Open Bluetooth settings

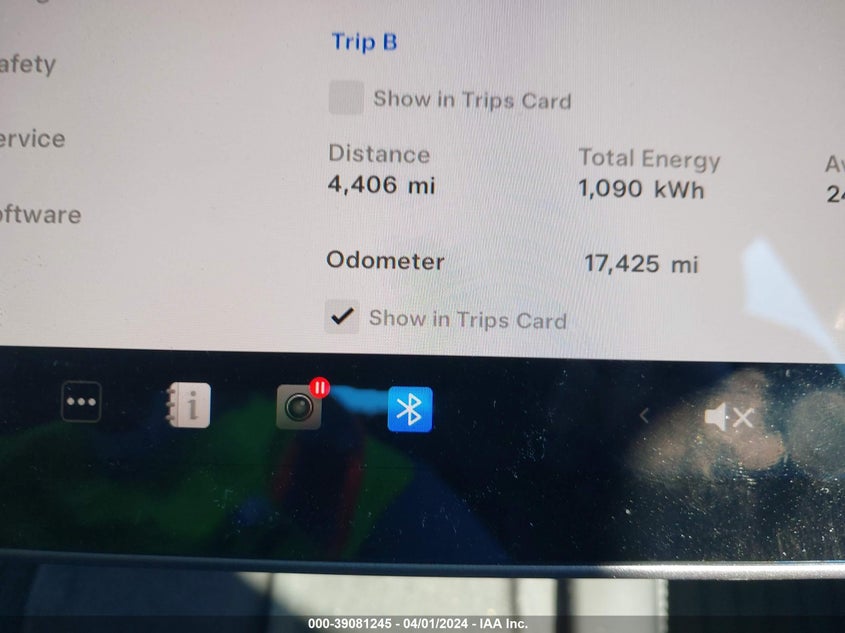(410, 409)
